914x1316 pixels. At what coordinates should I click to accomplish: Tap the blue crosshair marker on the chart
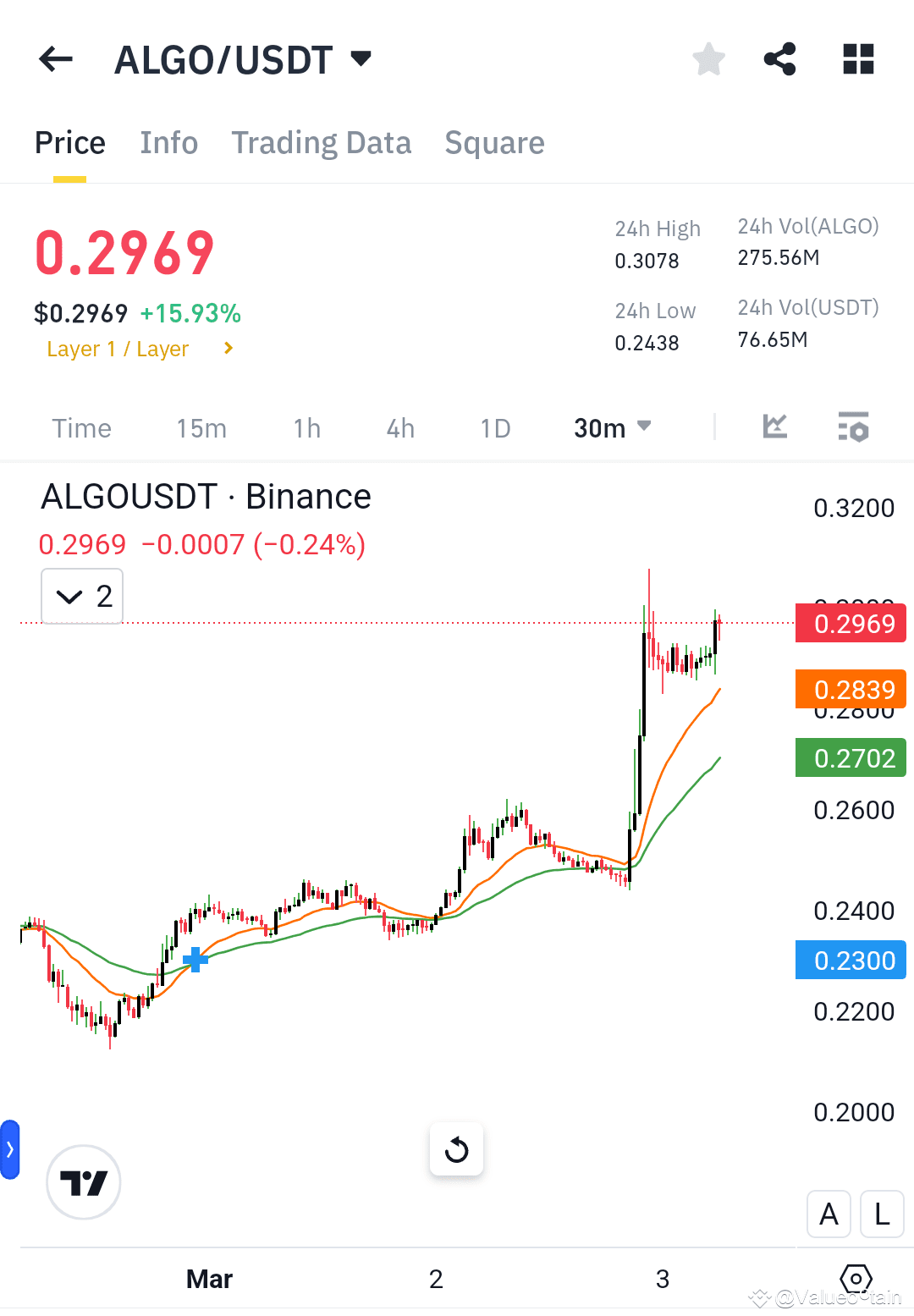click(195, 961)
